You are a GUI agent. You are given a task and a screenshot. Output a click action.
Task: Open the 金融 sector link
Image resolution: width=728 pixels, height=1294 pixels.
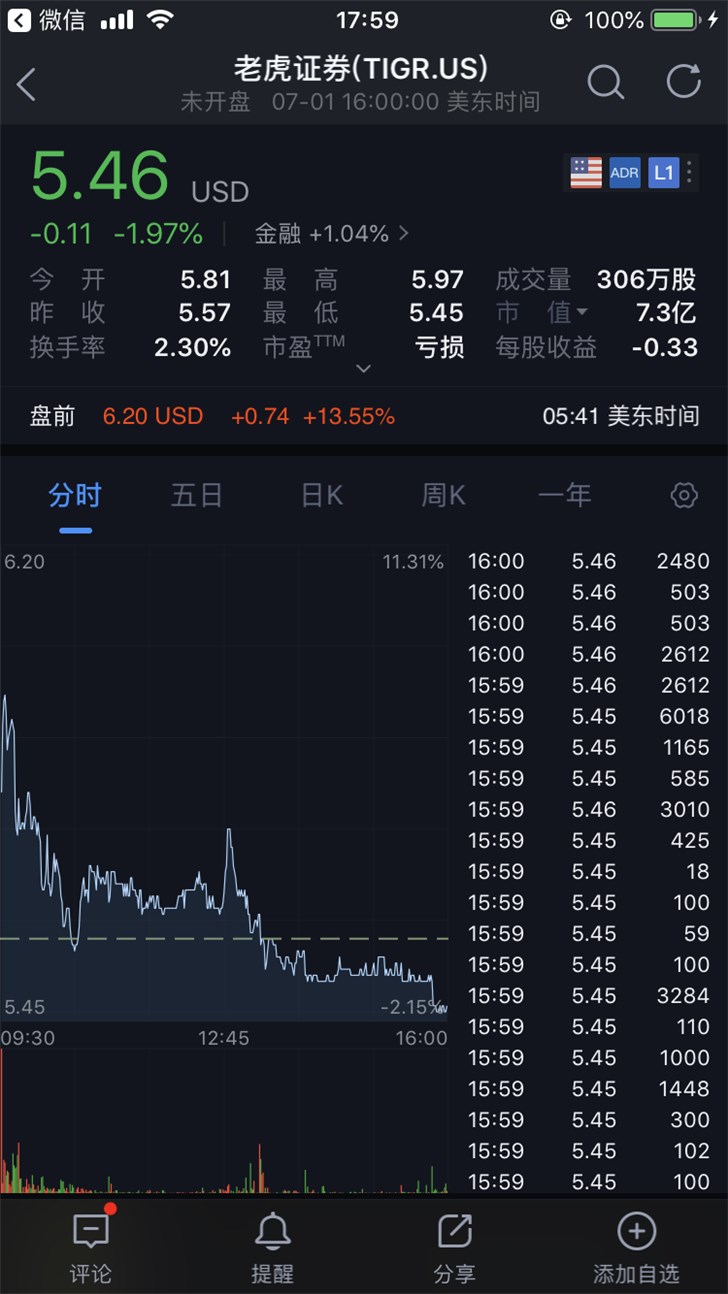(331, 234)
